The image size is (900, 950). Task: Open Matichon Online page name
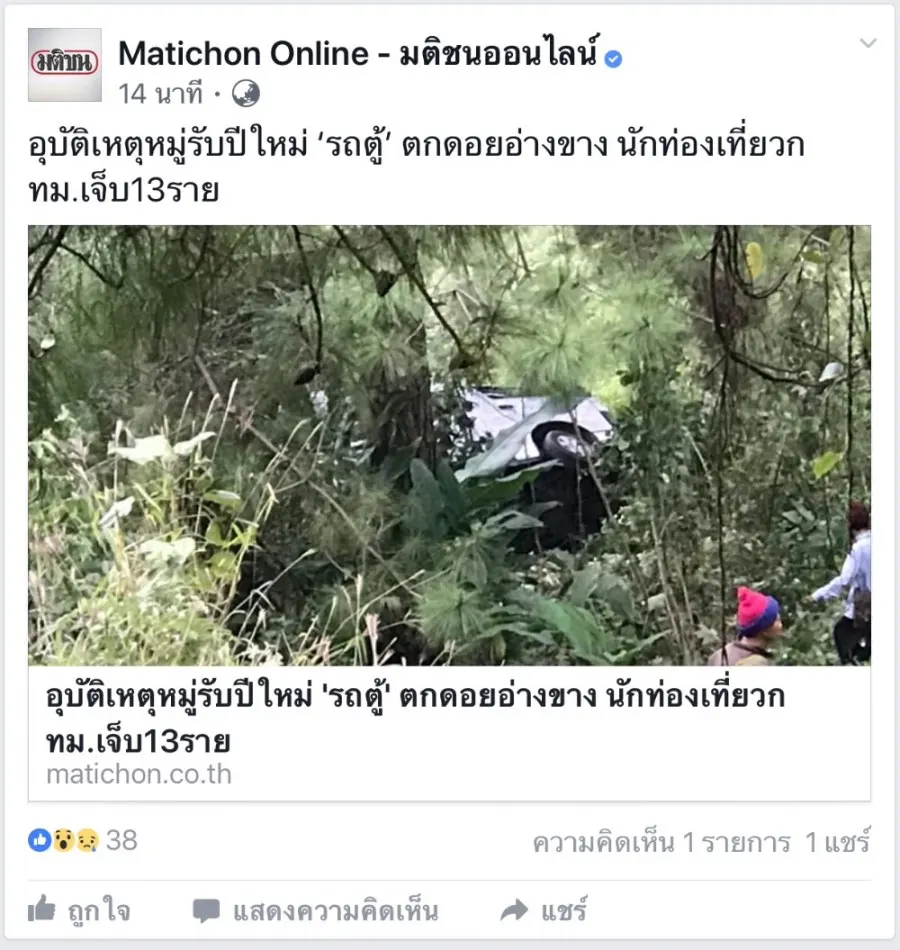(x=358, y=54)
